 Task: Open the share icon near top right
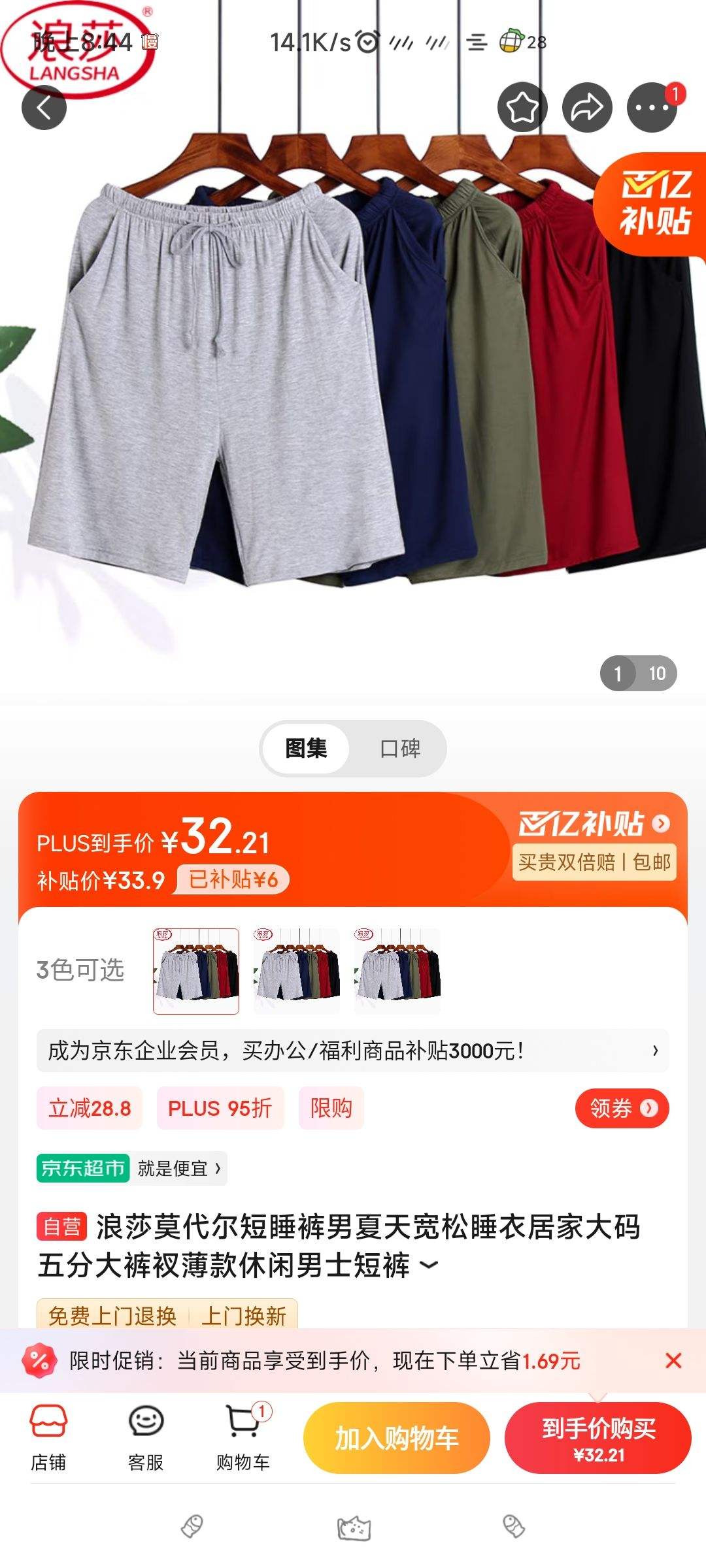click(586, 106)
